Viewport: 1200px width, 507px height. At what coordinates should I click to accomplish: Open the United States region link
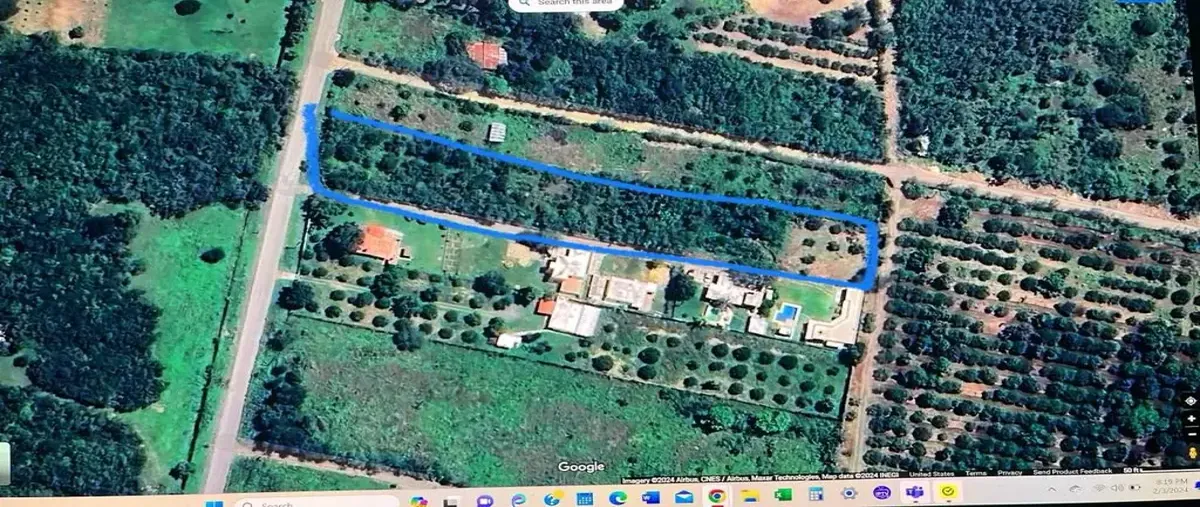tap(932, 473)
